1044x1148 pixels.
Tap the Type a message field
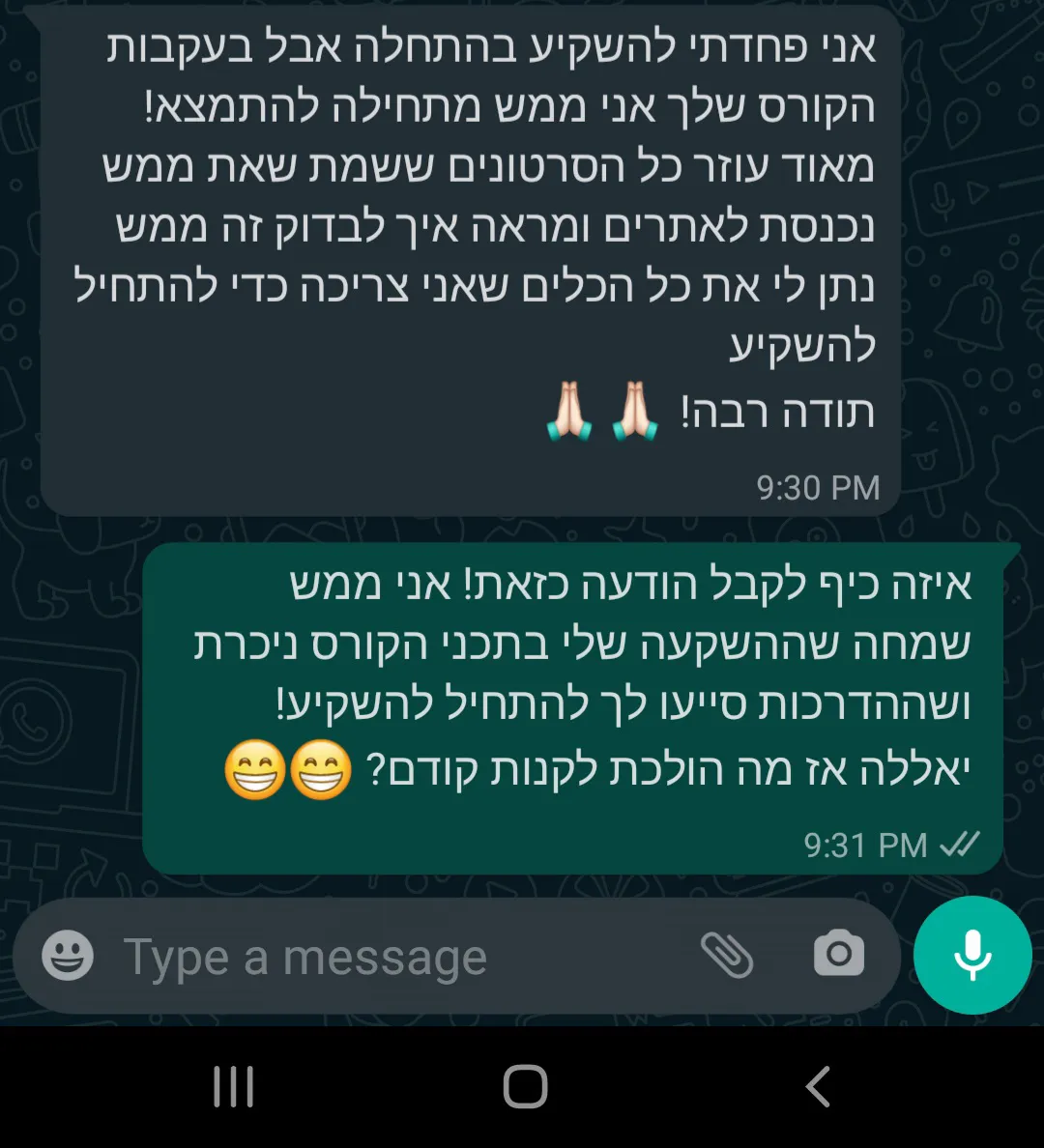coord(387,958)
